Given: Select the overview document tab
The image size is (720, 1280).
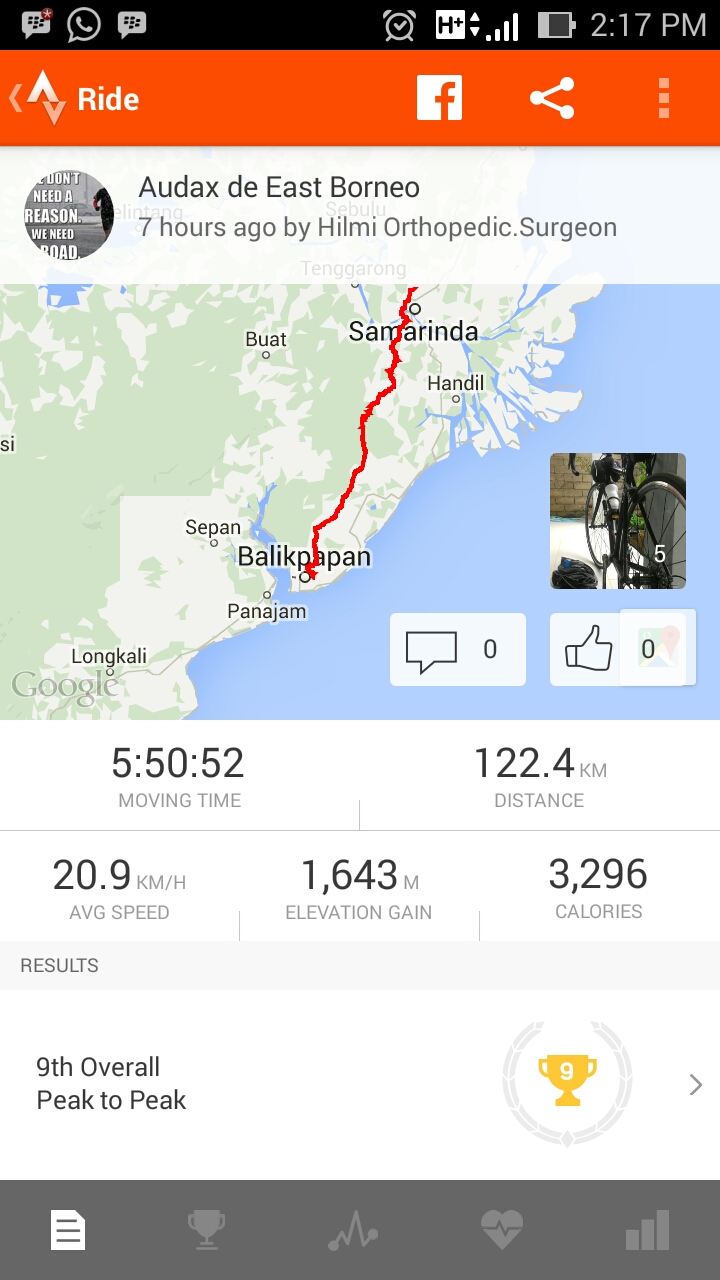Looking at the screenshot, I should pyautogui.click(x=68, y=1230).
